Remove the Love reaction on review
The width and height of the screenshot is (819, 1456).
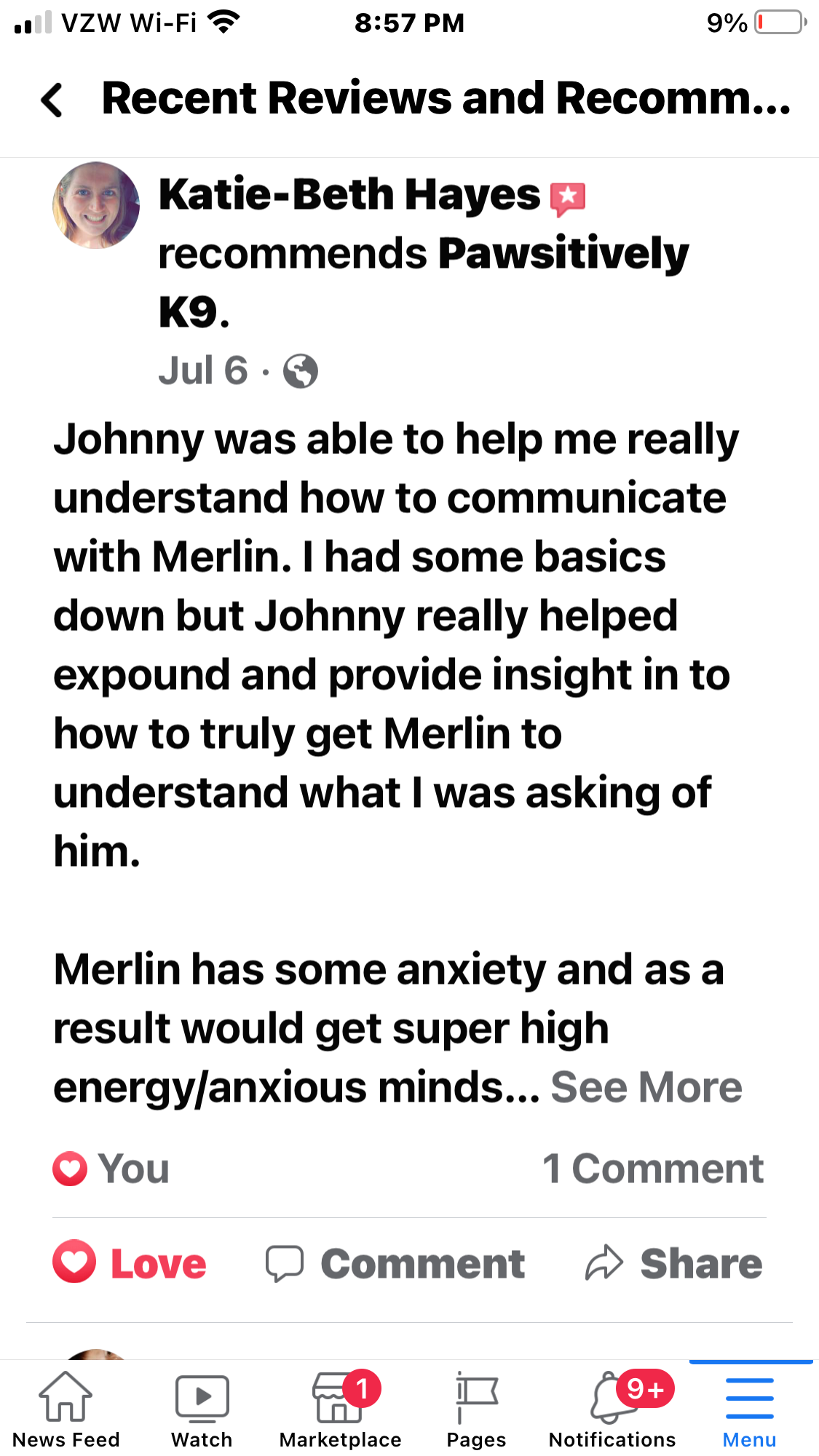coord(130,1263)
